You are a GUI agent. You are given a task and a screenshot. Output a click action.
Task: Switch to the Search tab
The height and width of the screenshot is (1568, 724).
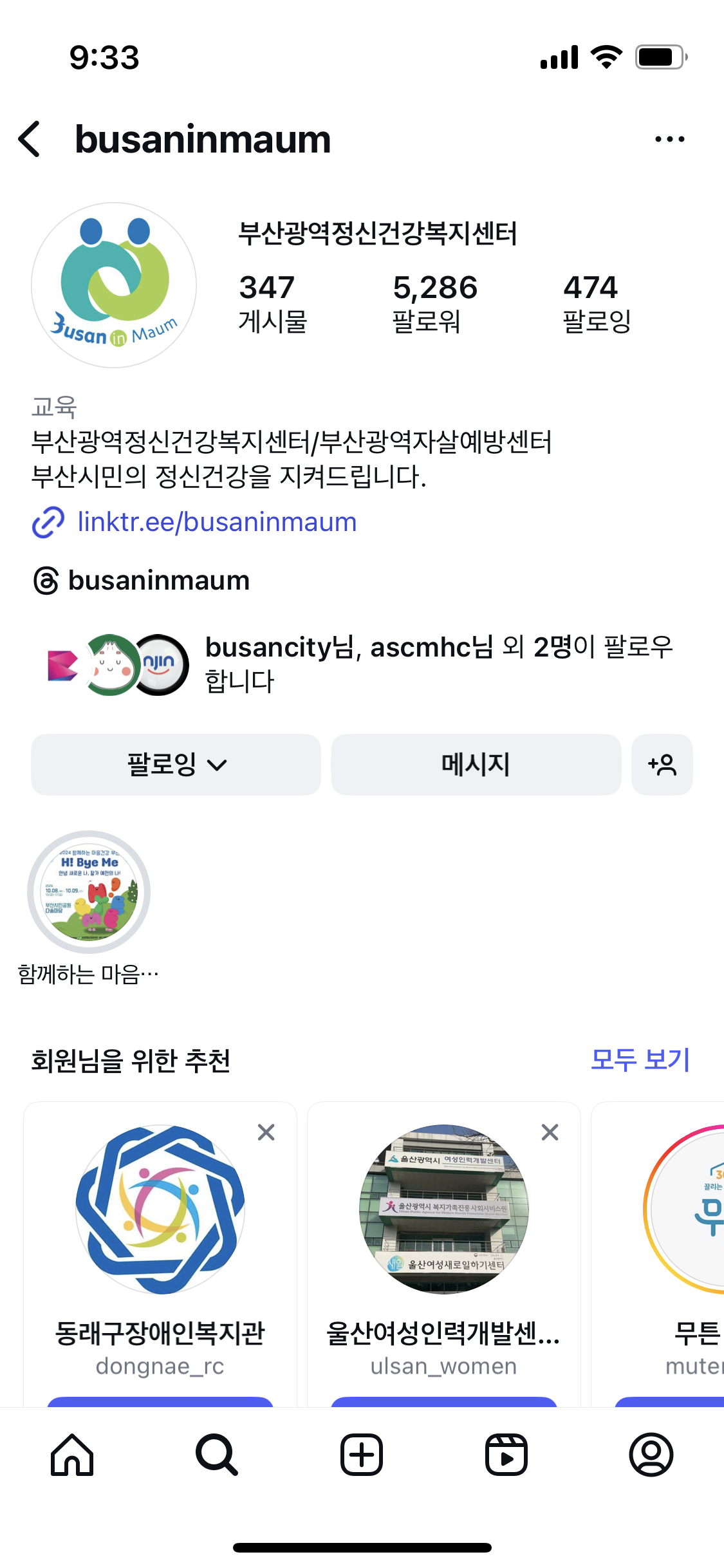pyautogui.click(x=217, y=1455)
